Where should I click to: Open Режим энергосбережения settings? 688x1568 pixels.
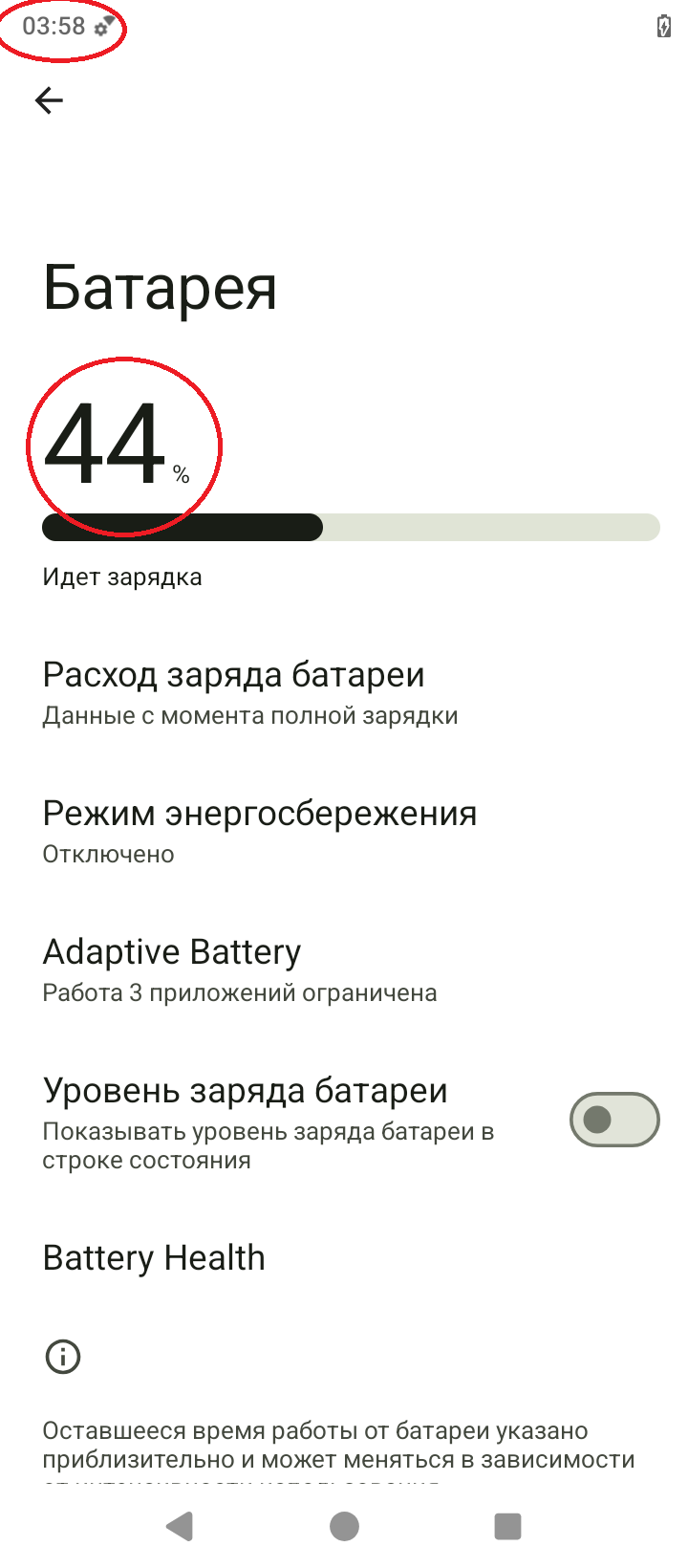tap(259, 830)
